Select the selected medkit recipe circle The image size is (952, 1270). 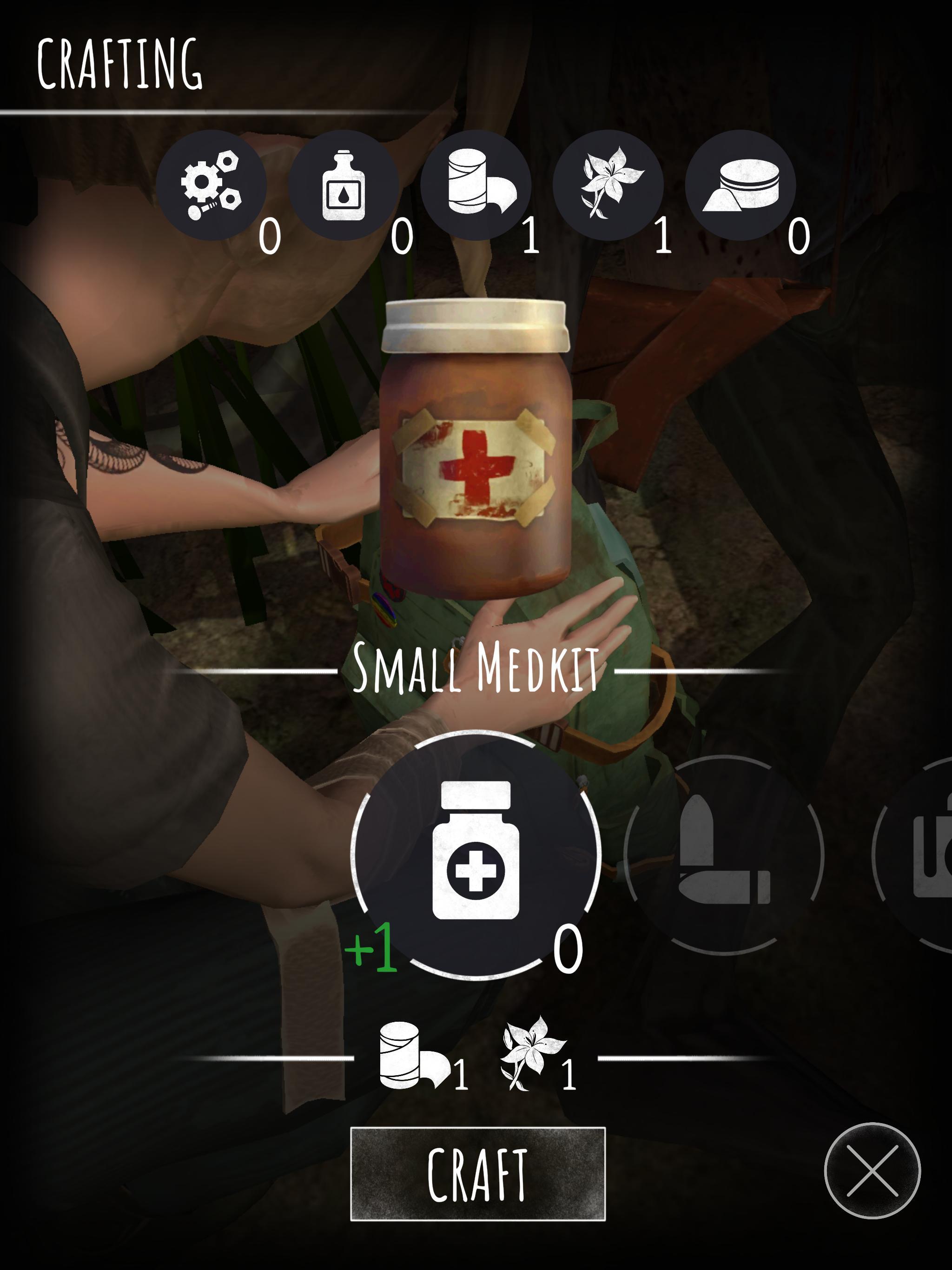pyautogui.click(x=476, y=855)
